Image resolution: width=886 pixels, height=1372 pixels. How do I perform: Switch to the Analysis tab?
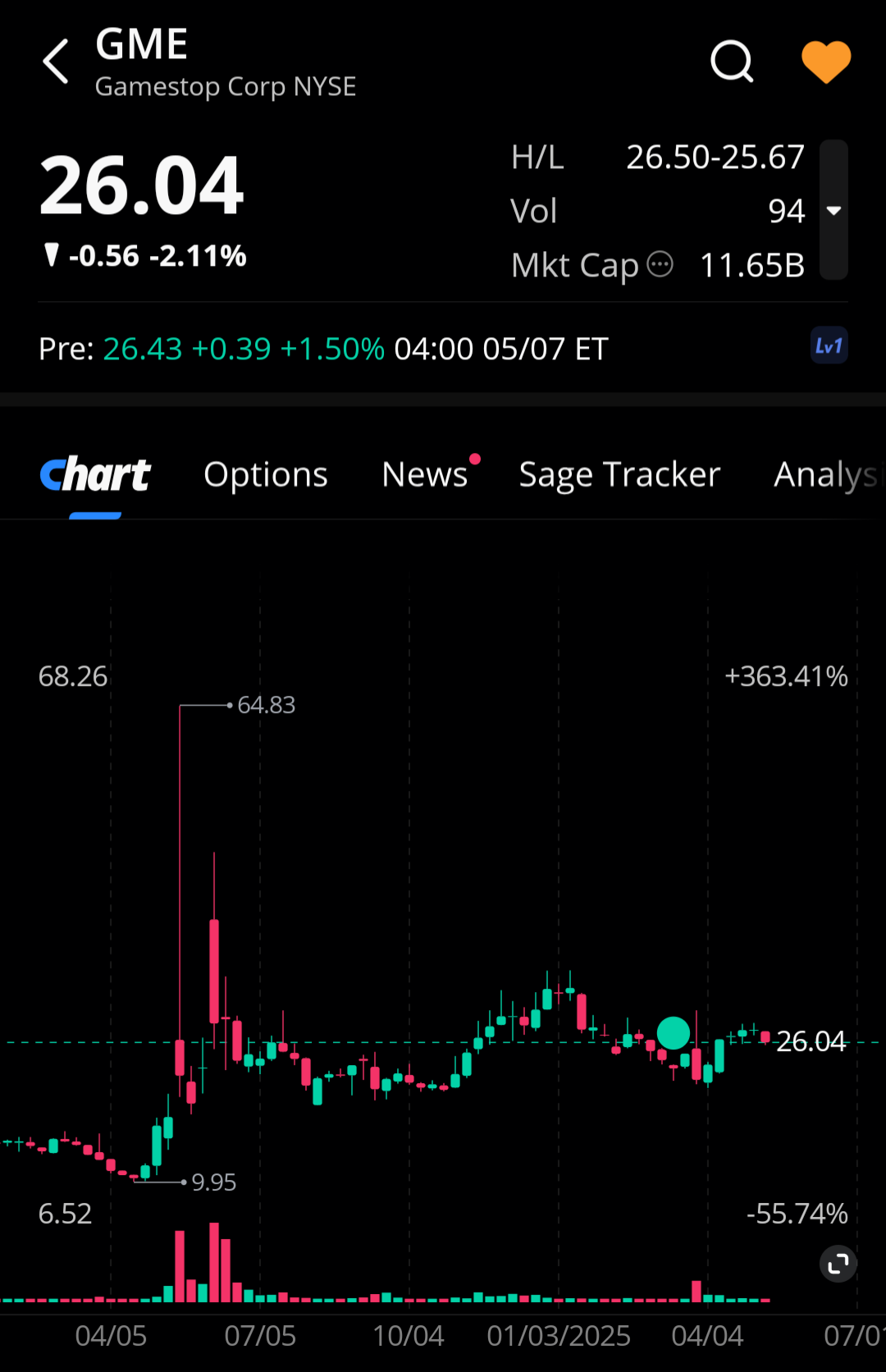[x=824, y=474]
